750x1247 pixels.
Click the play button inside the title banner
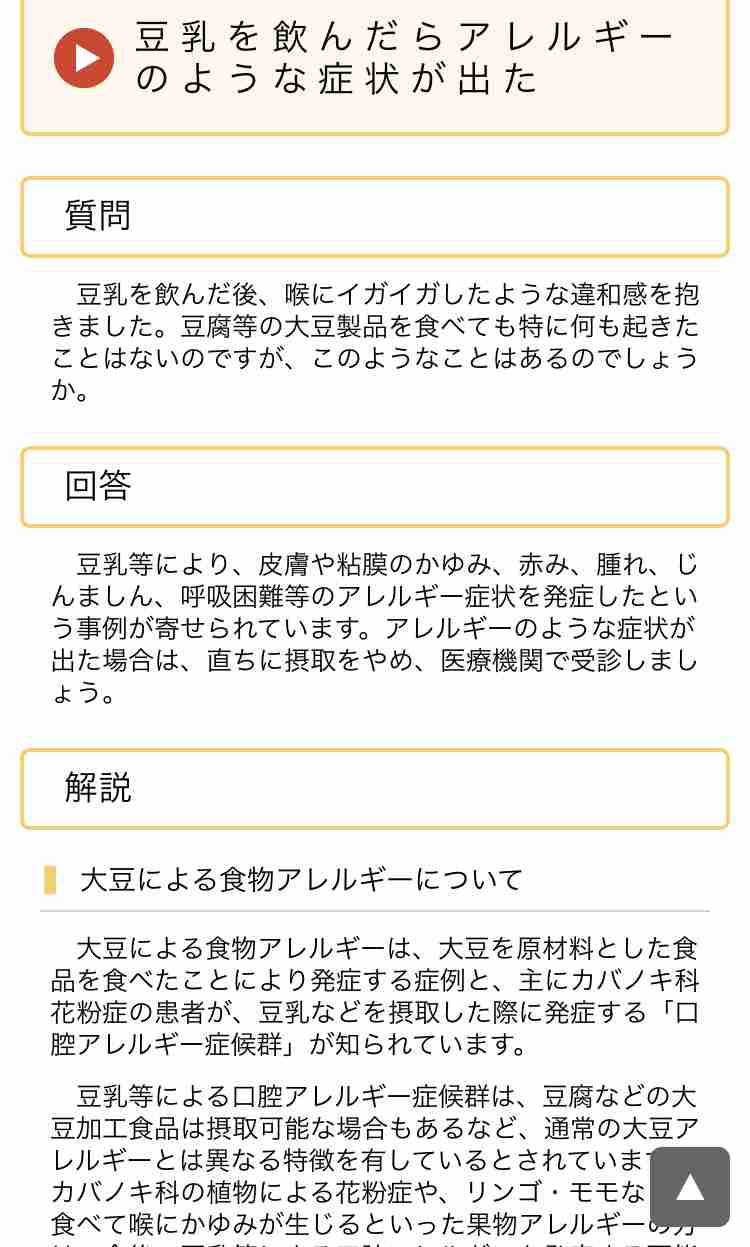[x=84, y=58]
